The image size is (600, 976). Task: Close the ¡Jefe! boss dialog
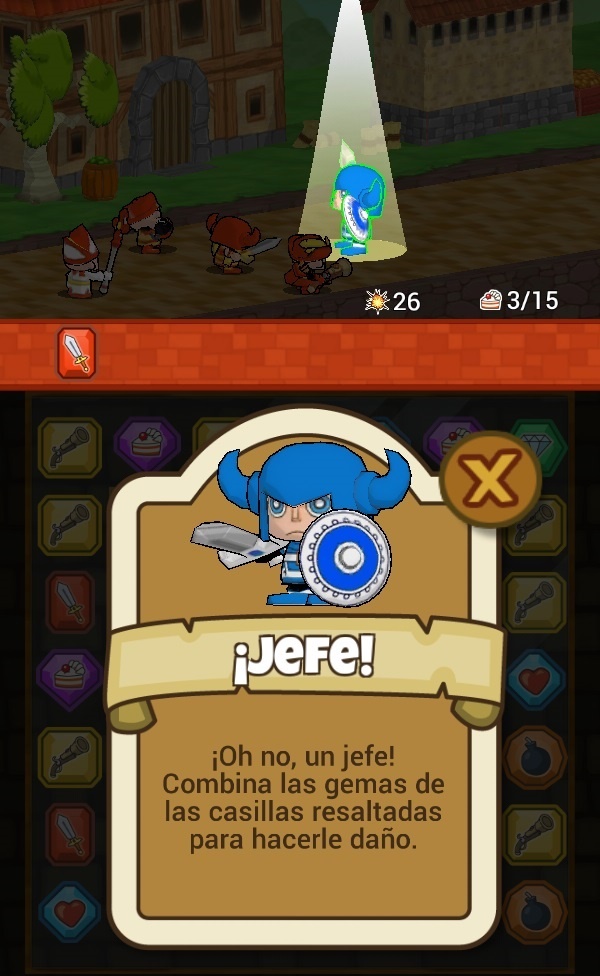(490, 481)
